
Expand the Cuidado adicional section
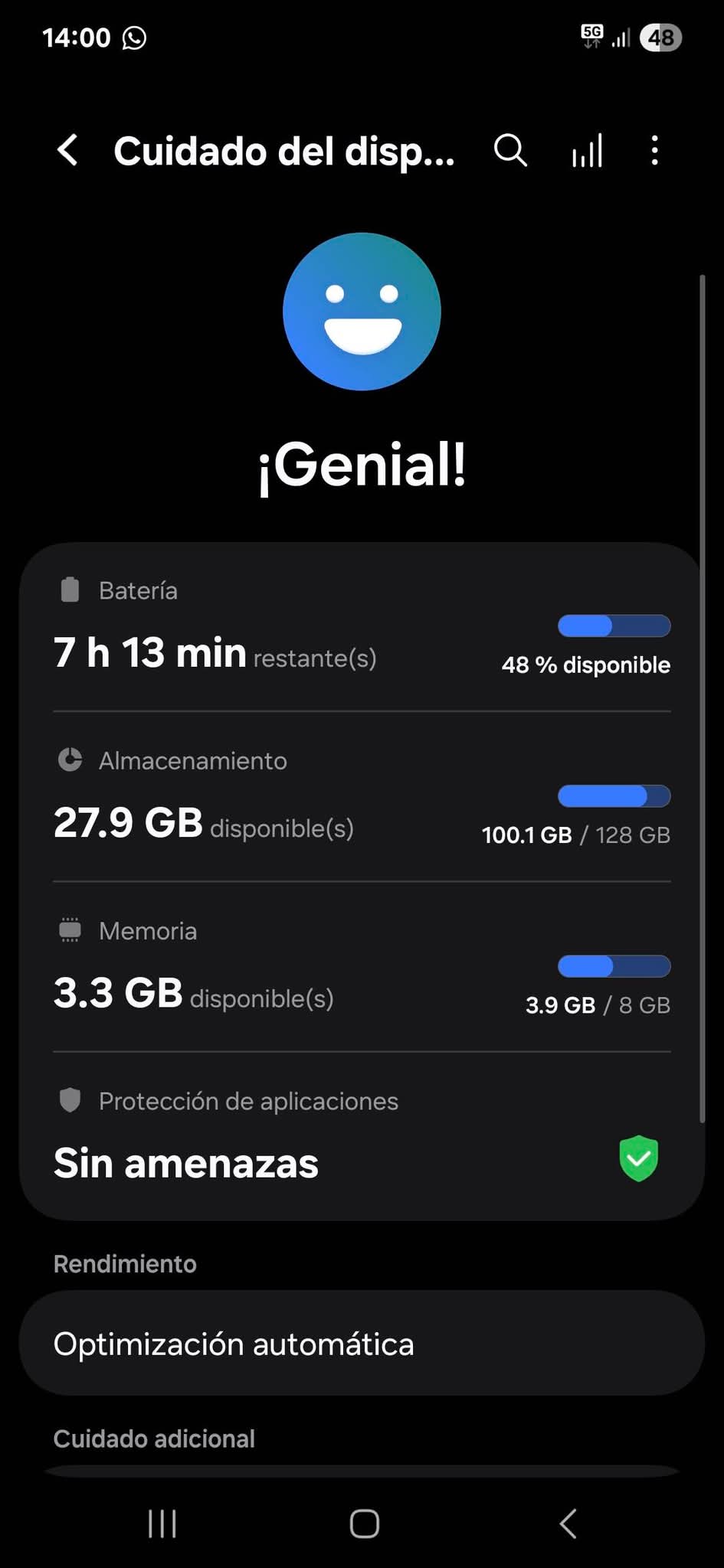coord(153,1439)
